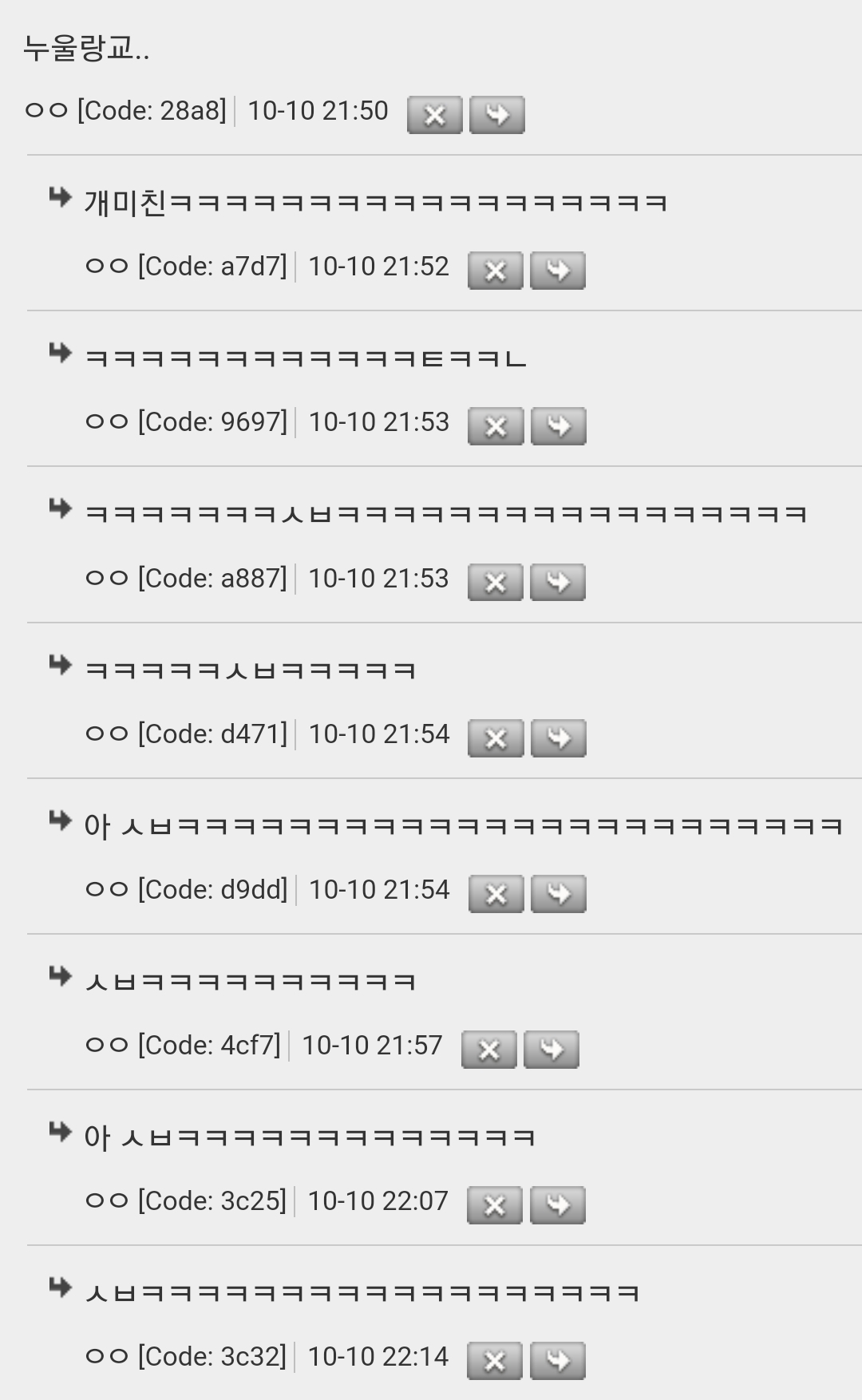Delete the reply with Code d471
This screenshot has height=1400, width=862.
tap(496, 738)
